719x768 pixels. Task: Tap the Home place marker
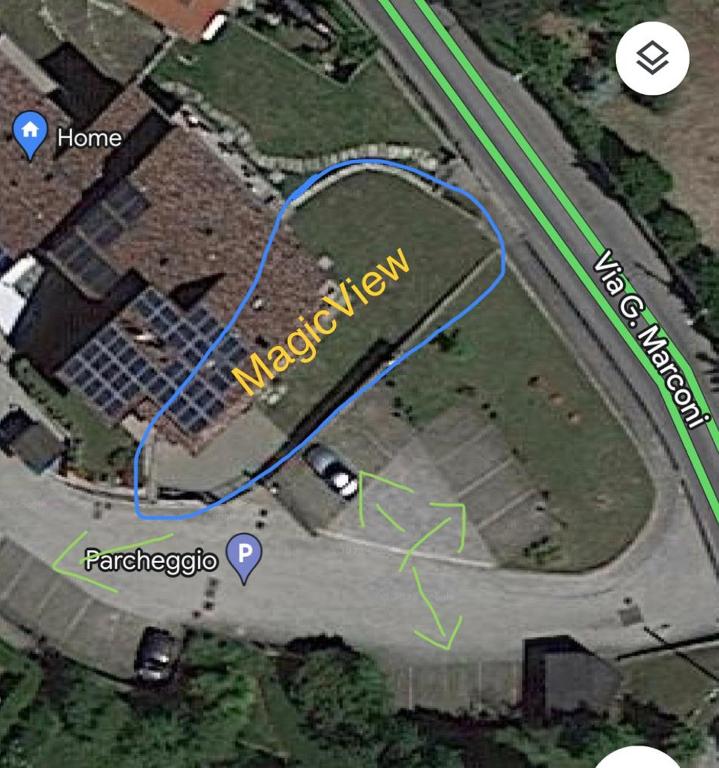[x=31, y=133]
